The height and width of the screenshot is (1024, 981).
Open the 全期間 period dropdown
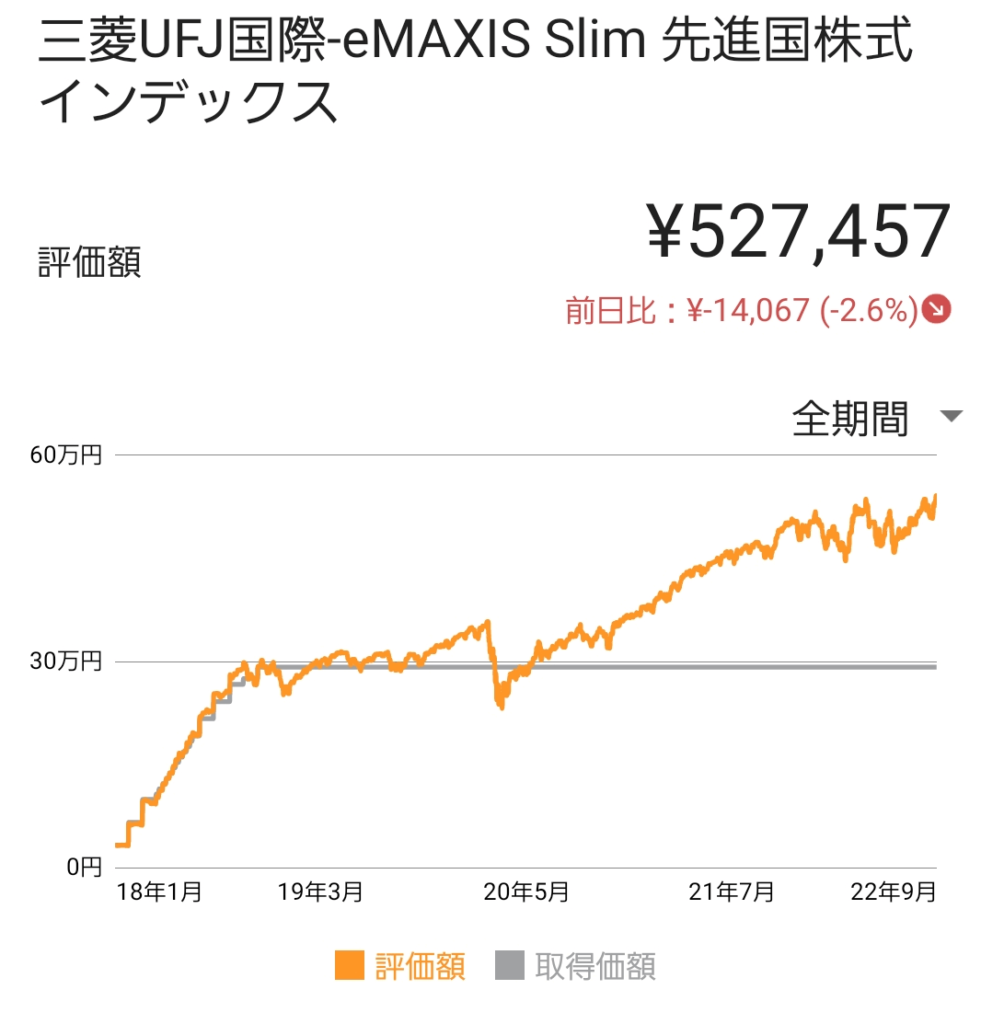pyautogui.click(x=875, y=418)
